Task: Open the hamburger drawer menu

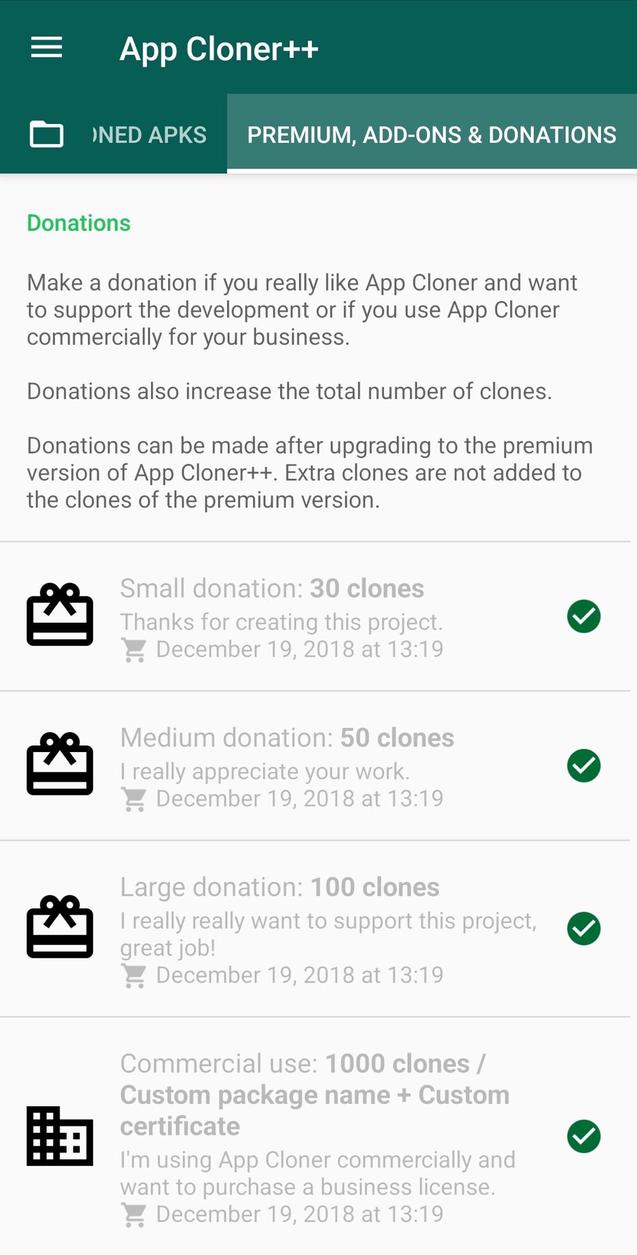Action: point(47,47)
